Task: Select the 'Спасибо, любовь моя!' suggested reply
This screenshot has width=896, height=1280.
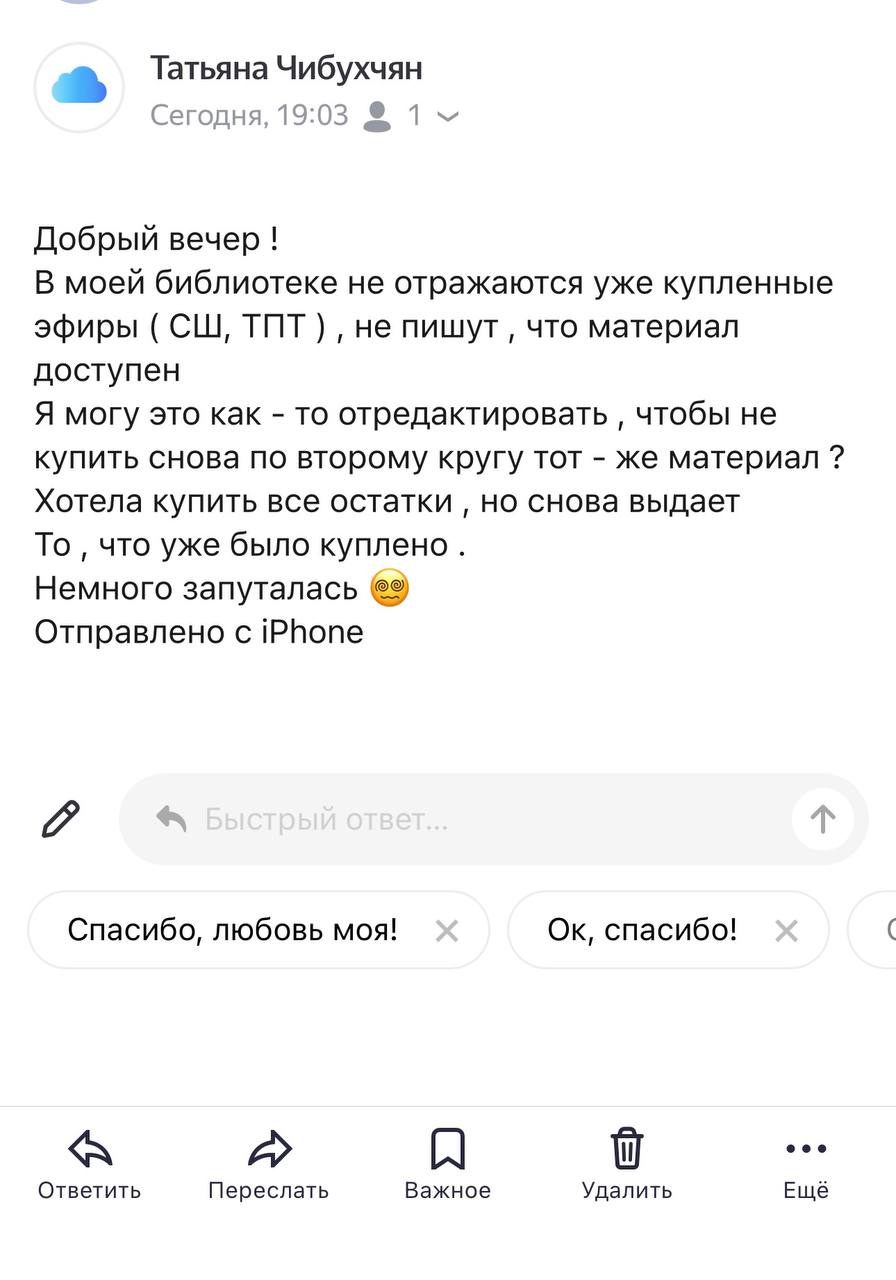Action: [x=232, y=930]
